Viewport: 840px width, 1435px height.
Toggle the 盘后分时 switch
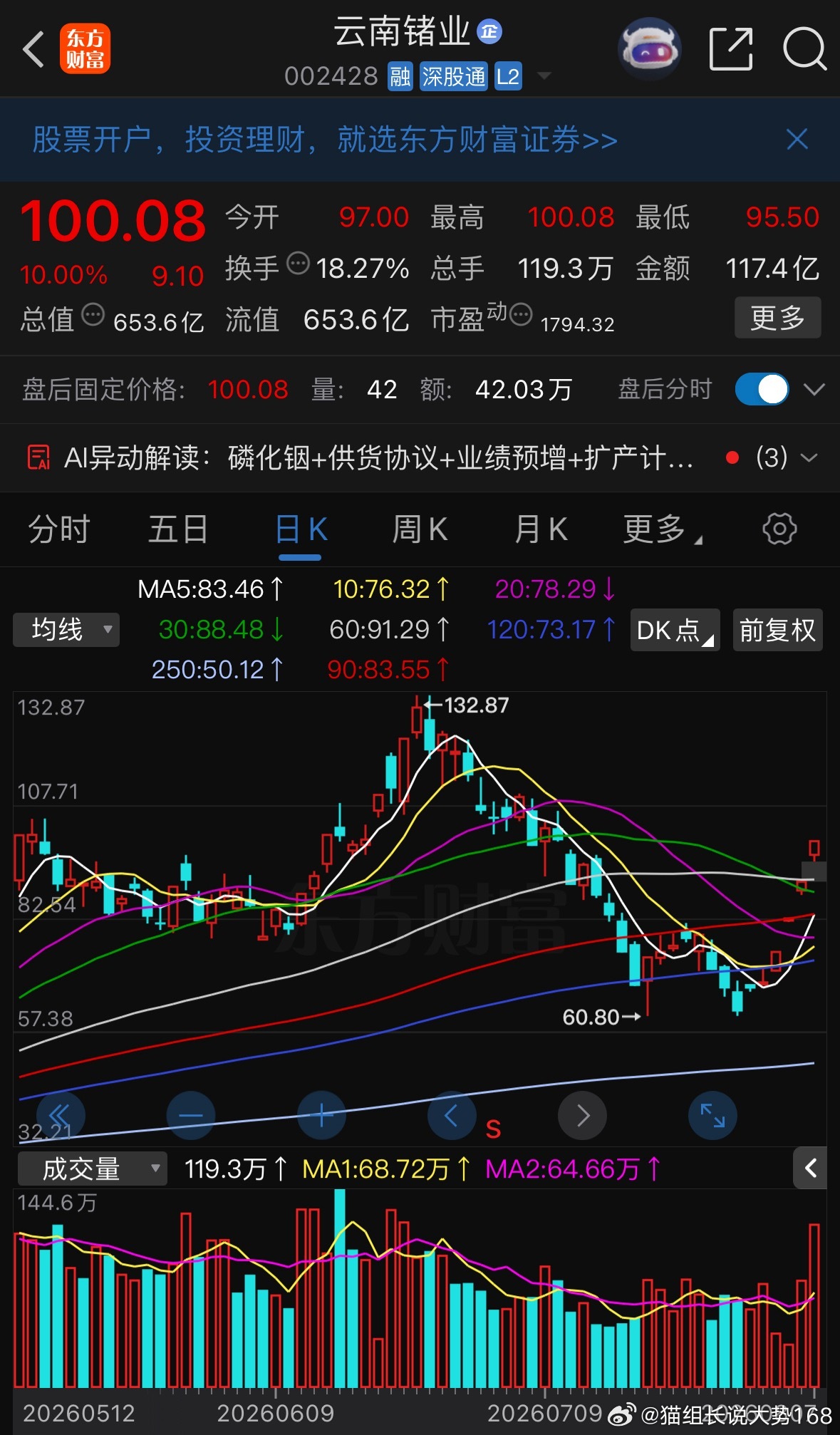(x=762, y=389)
